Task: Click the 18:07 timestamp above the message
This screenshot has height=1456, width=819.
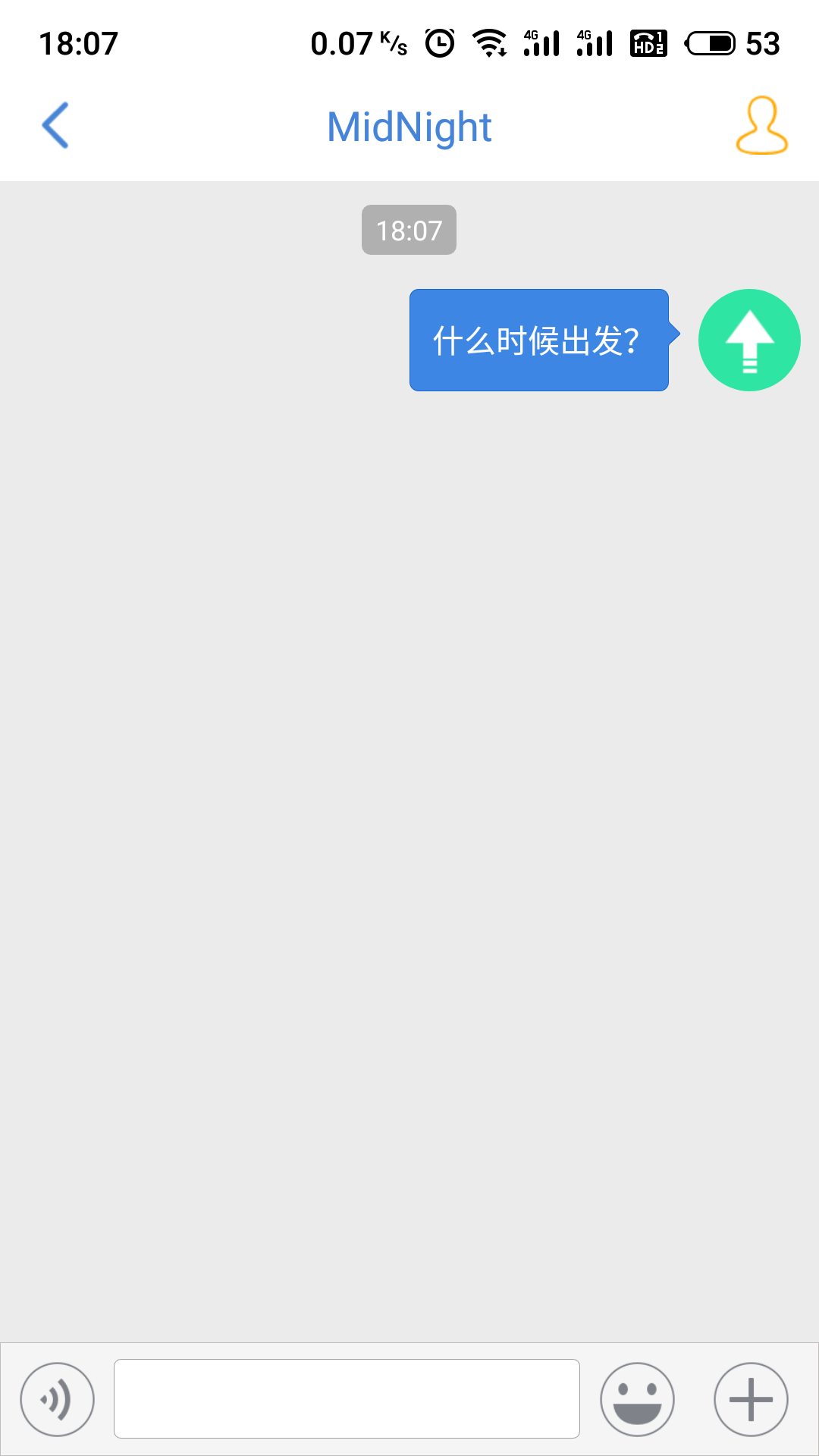Action: [409, 230]
